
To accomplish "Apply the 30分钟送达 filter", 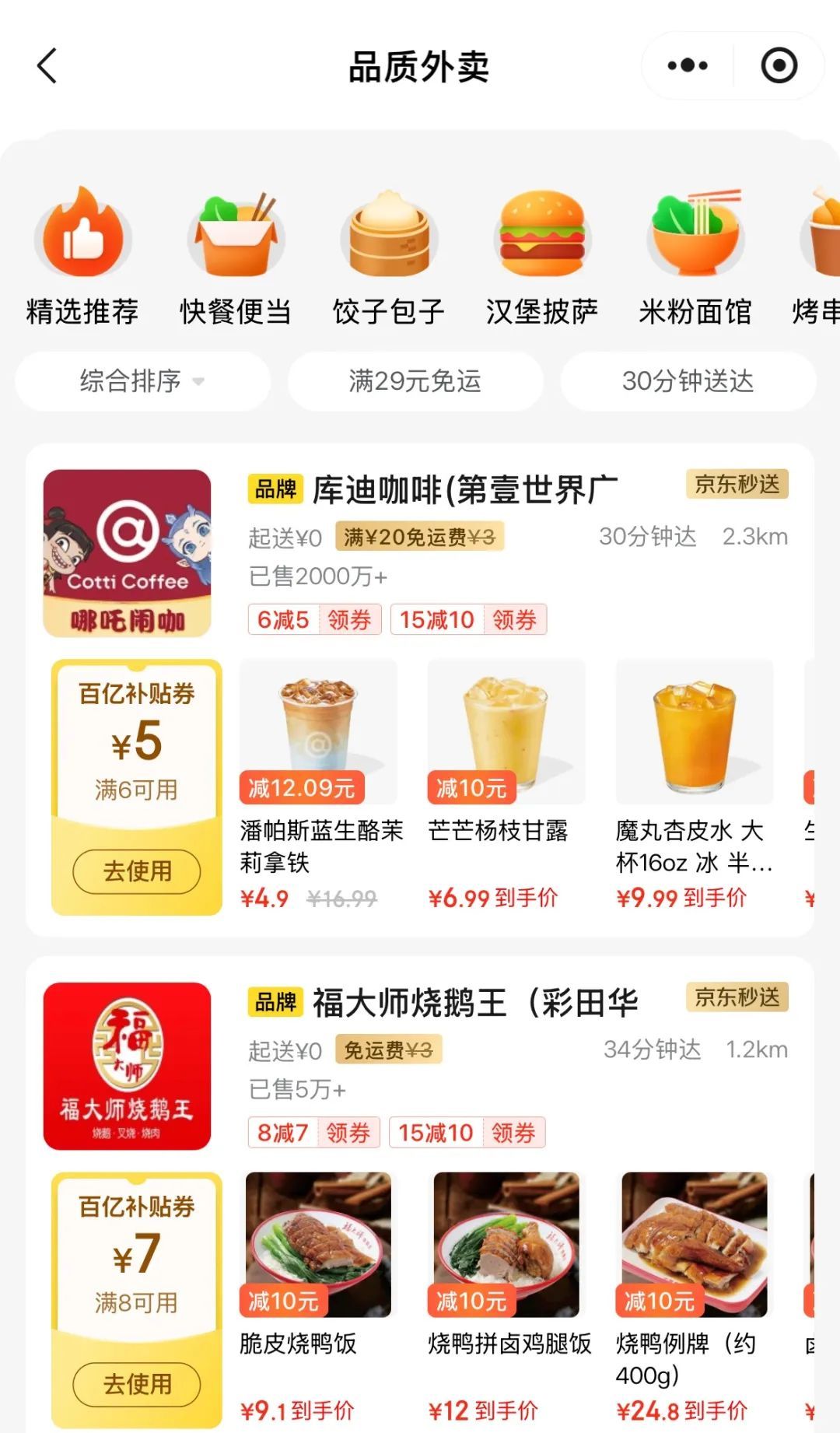I will 688,381.
